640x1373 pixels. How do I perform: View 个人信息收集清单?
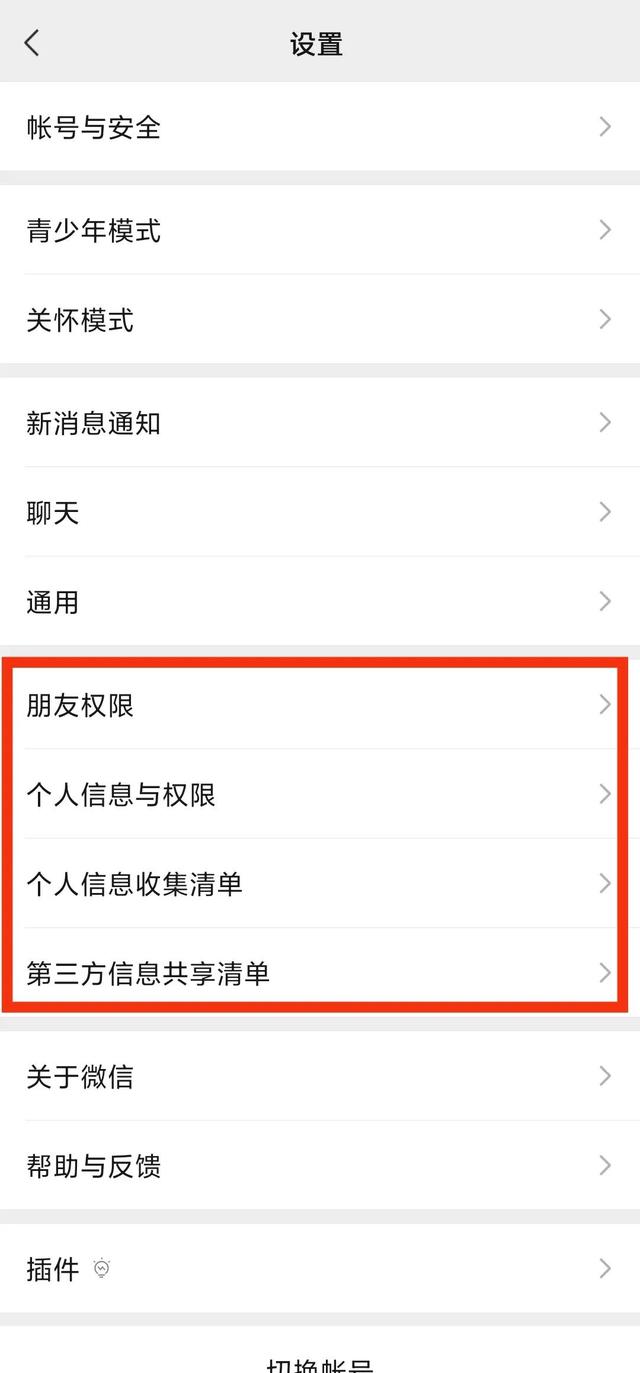click(x=320, y=884)
